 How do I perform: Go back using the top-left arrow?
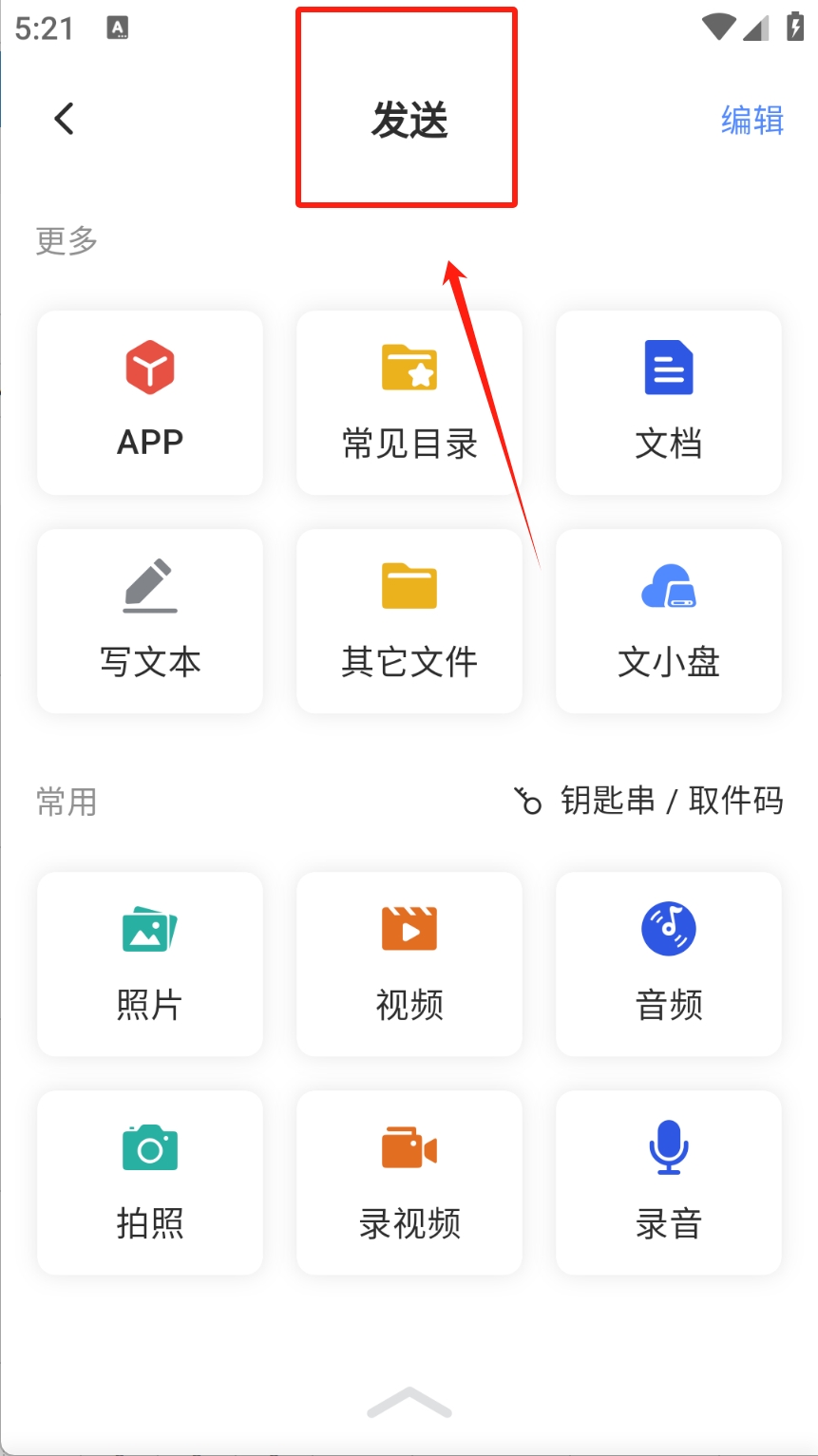click(x=64, y=120)
